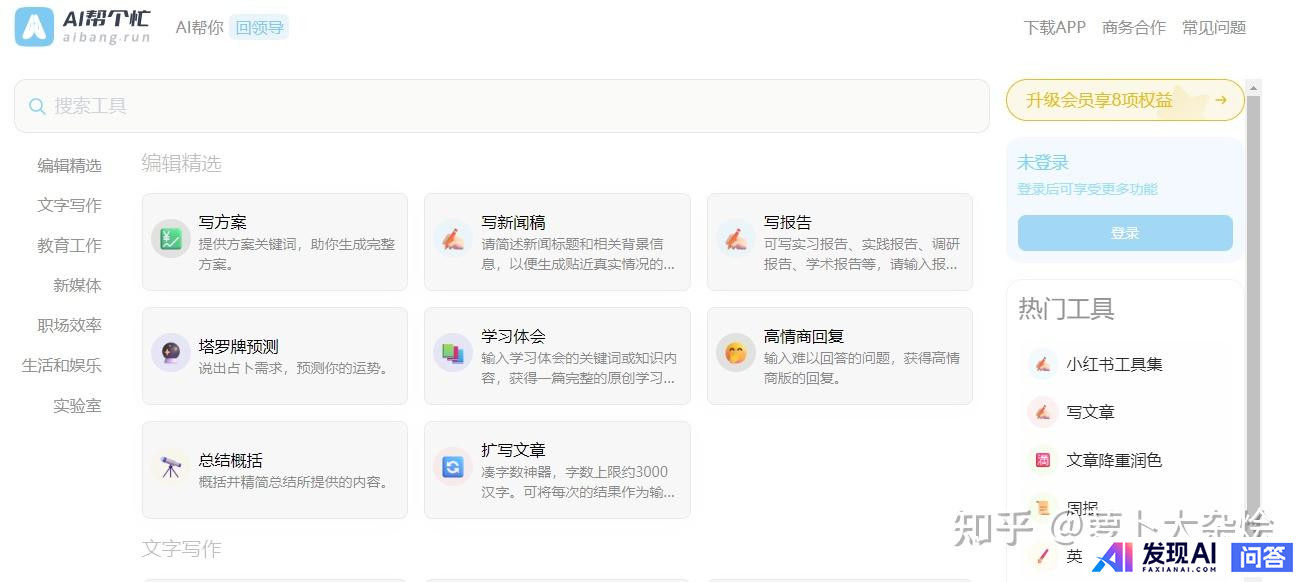Open the 写方案 tool card

pyautogui.click(x=274, y=242)
